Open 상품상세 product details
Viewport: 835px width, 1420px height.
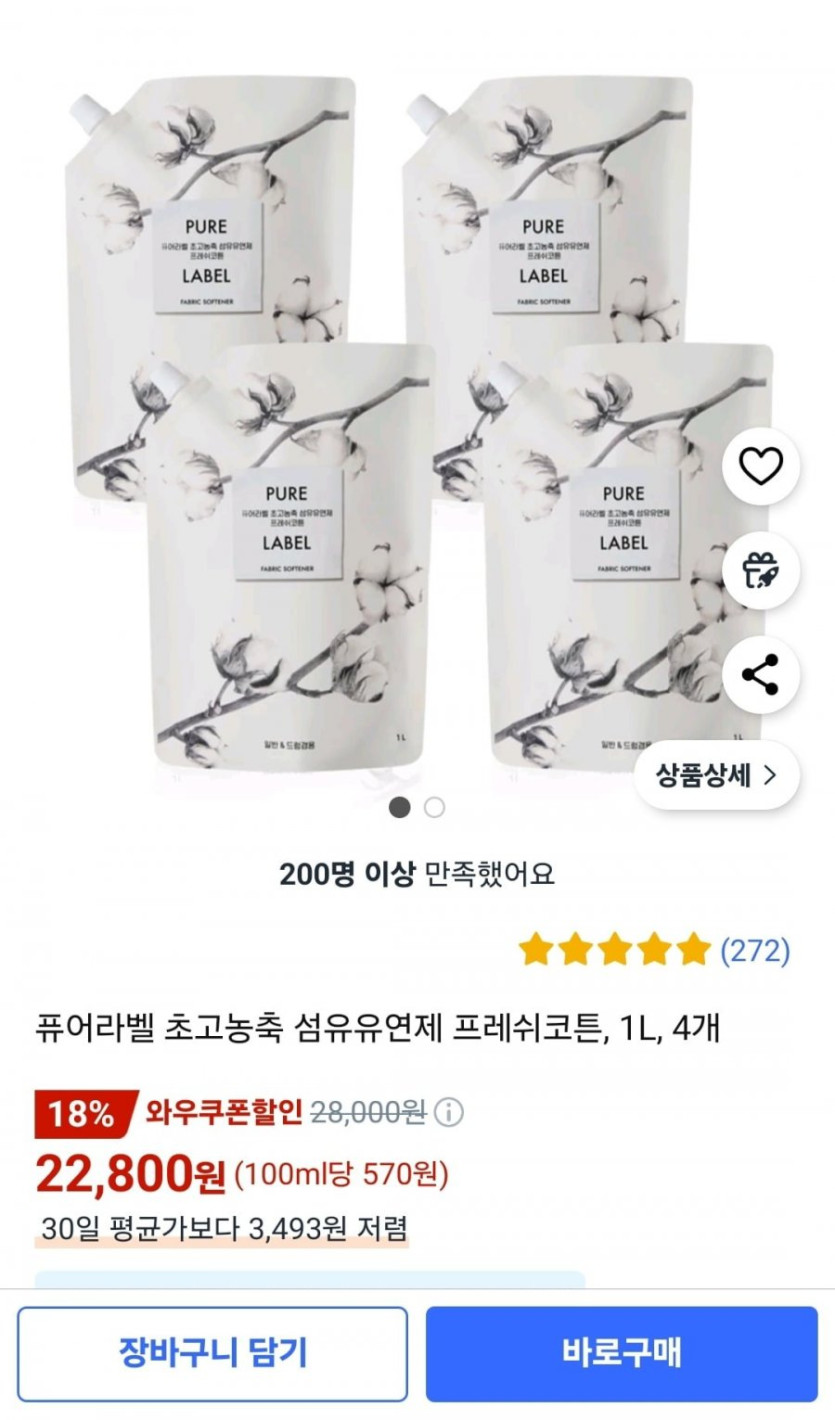pyautogui.click(x=716, y=775)
